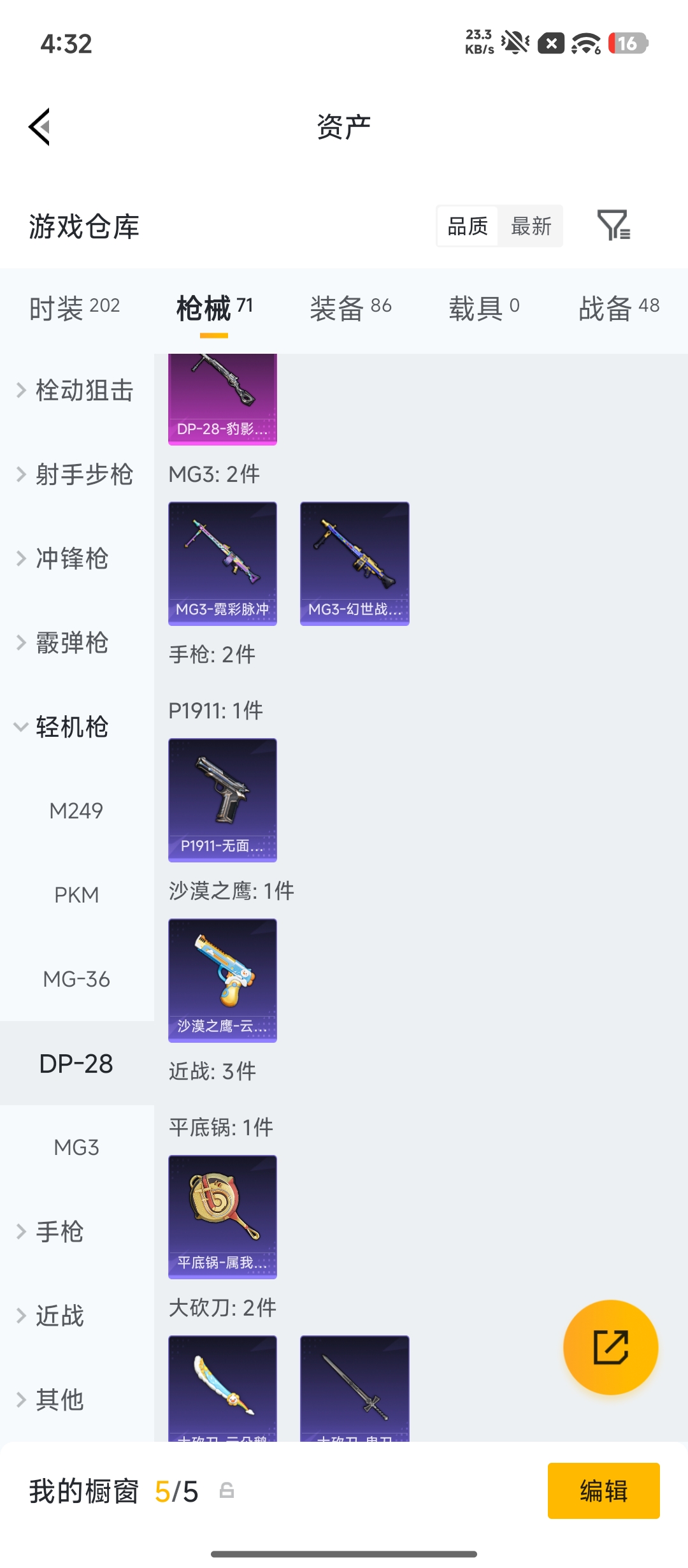This screenshot has height=1568, width=688.
Task: Switch sorting to 最新
Action: pos(532,226)
